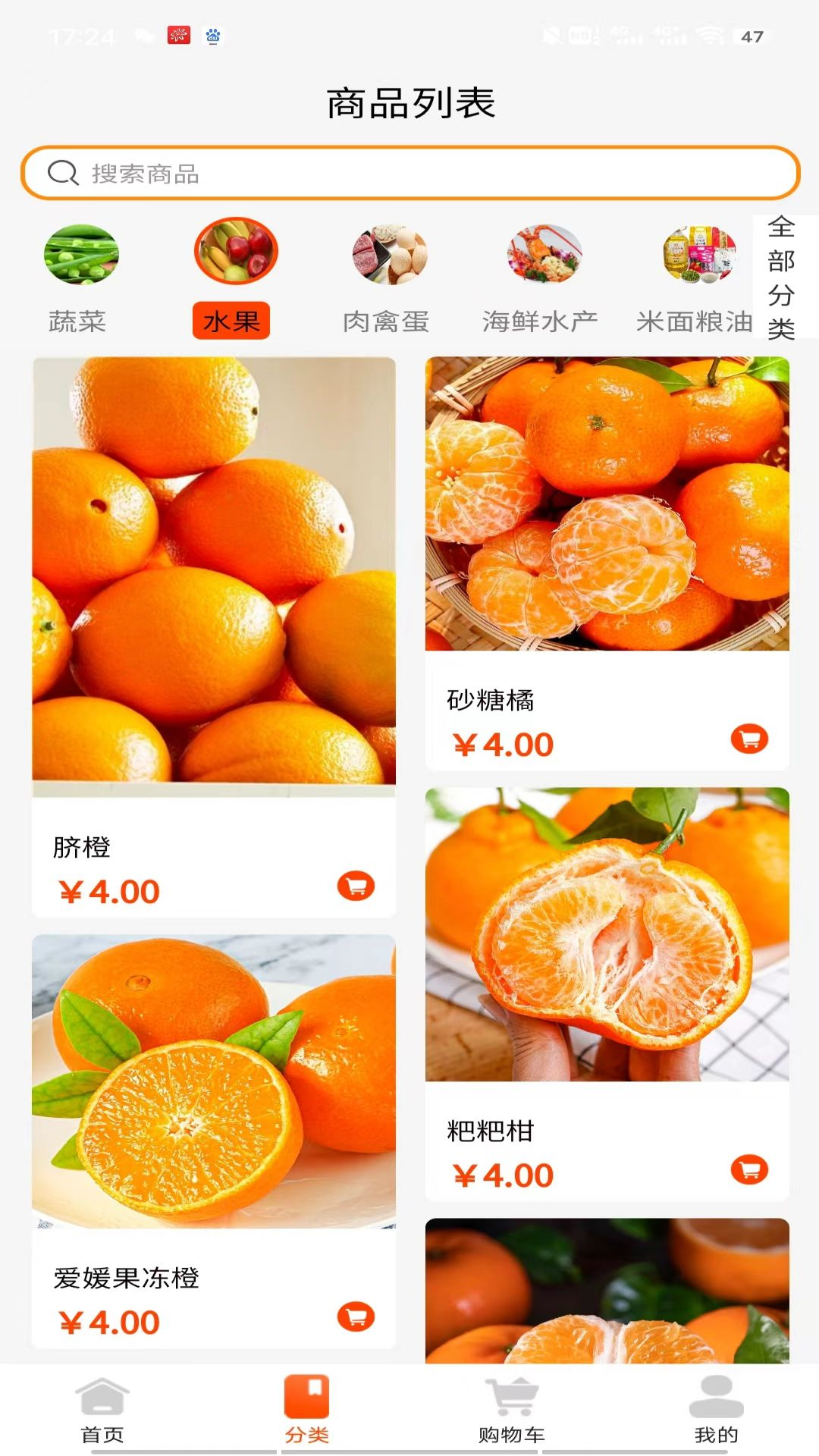
Task: Add 砂糖橘 to the cart
Action: tap(749, 739)
